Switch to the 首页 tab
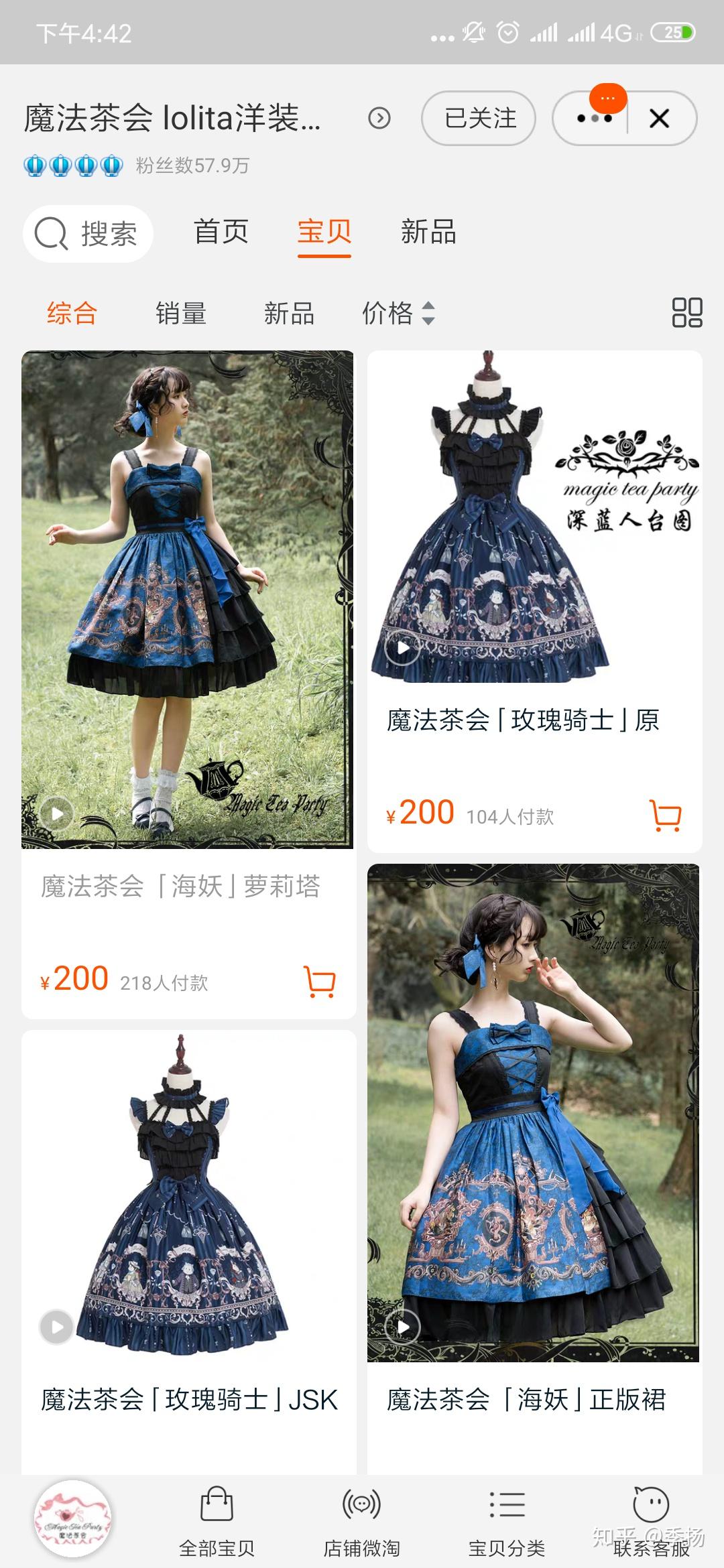 tap(221, 232)
